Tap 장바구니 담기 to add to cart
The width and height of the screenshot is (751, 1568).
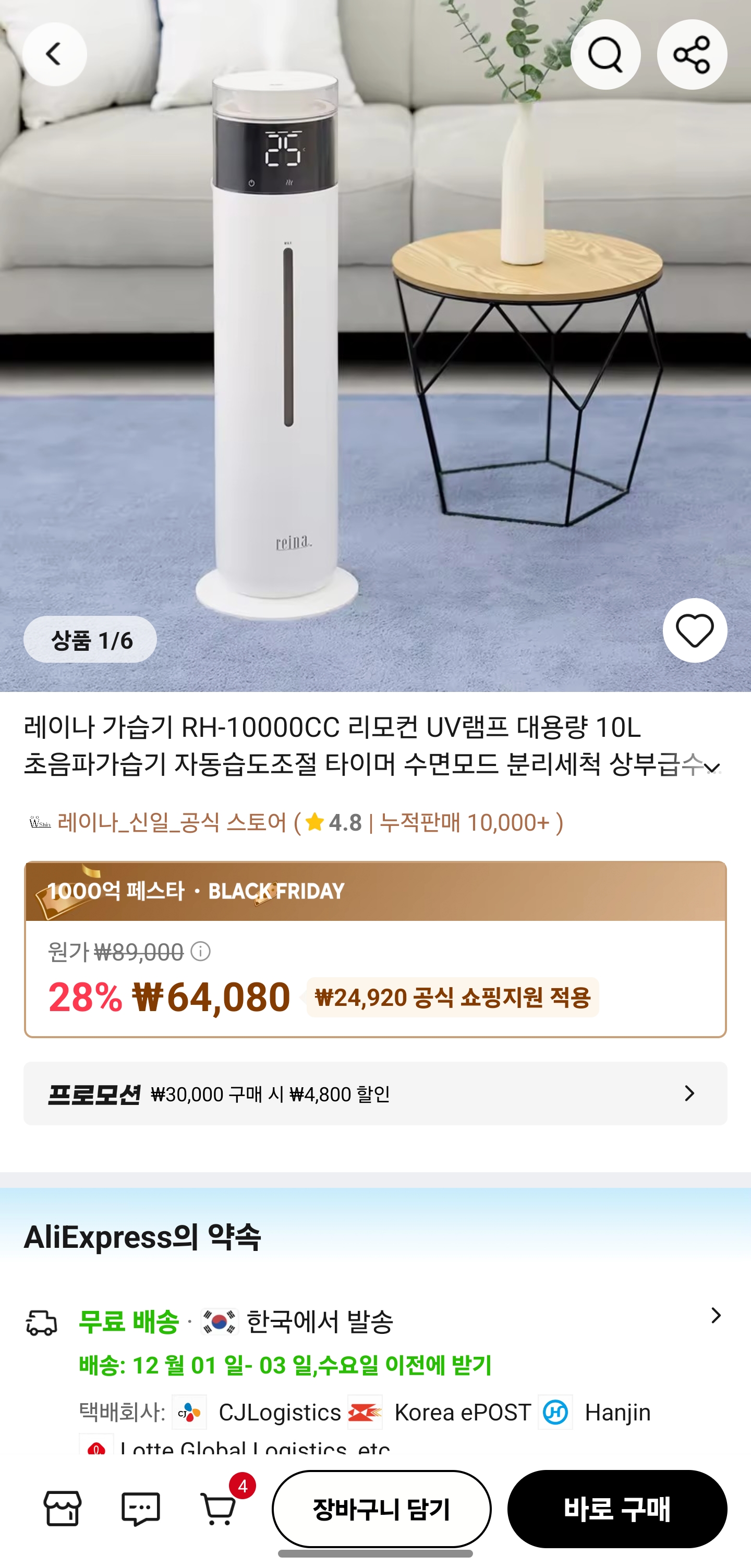click(382, 1509)
